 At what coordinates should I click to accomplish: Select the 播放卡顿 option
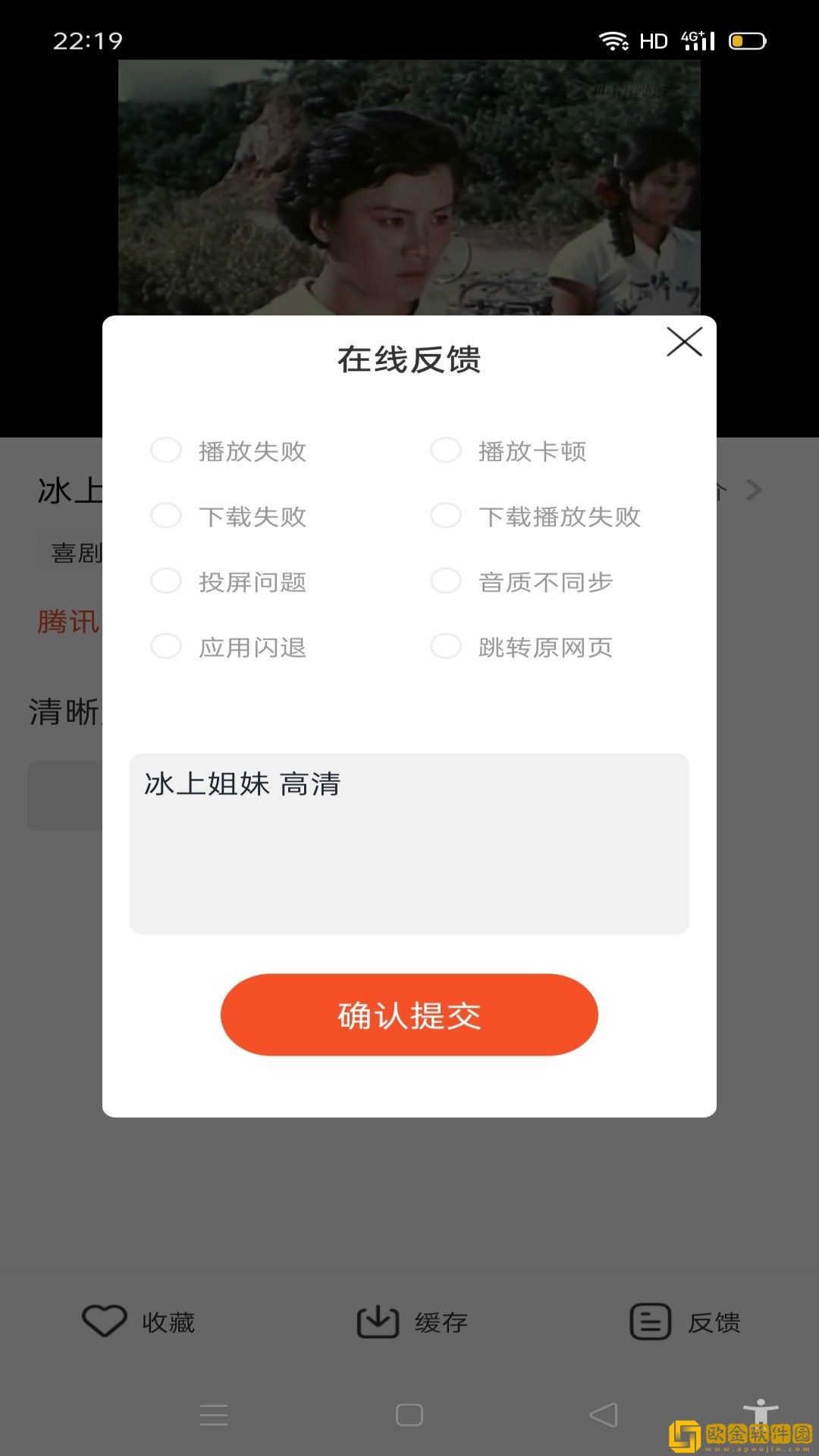(x=446, y=450)
